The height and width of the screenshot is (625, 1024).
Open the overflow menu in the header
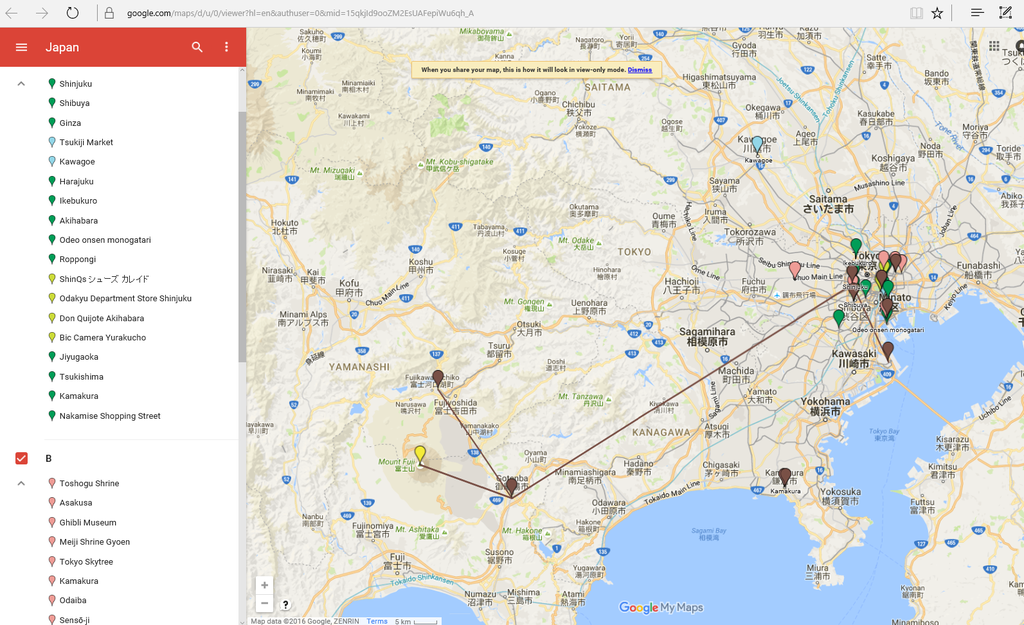coord(227,47)
